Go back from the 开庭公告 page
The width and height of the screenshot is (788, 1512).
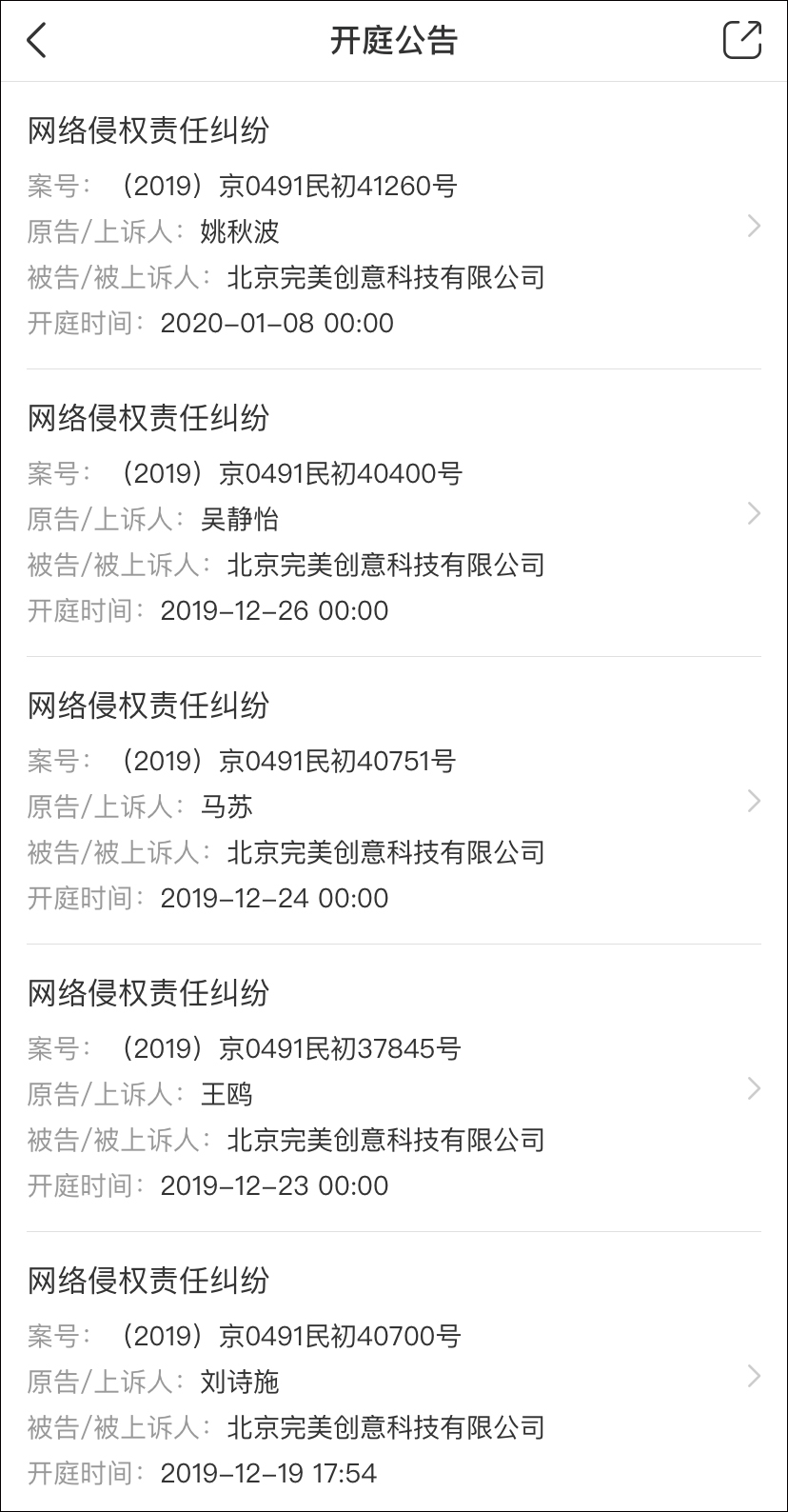click(37, 41)
